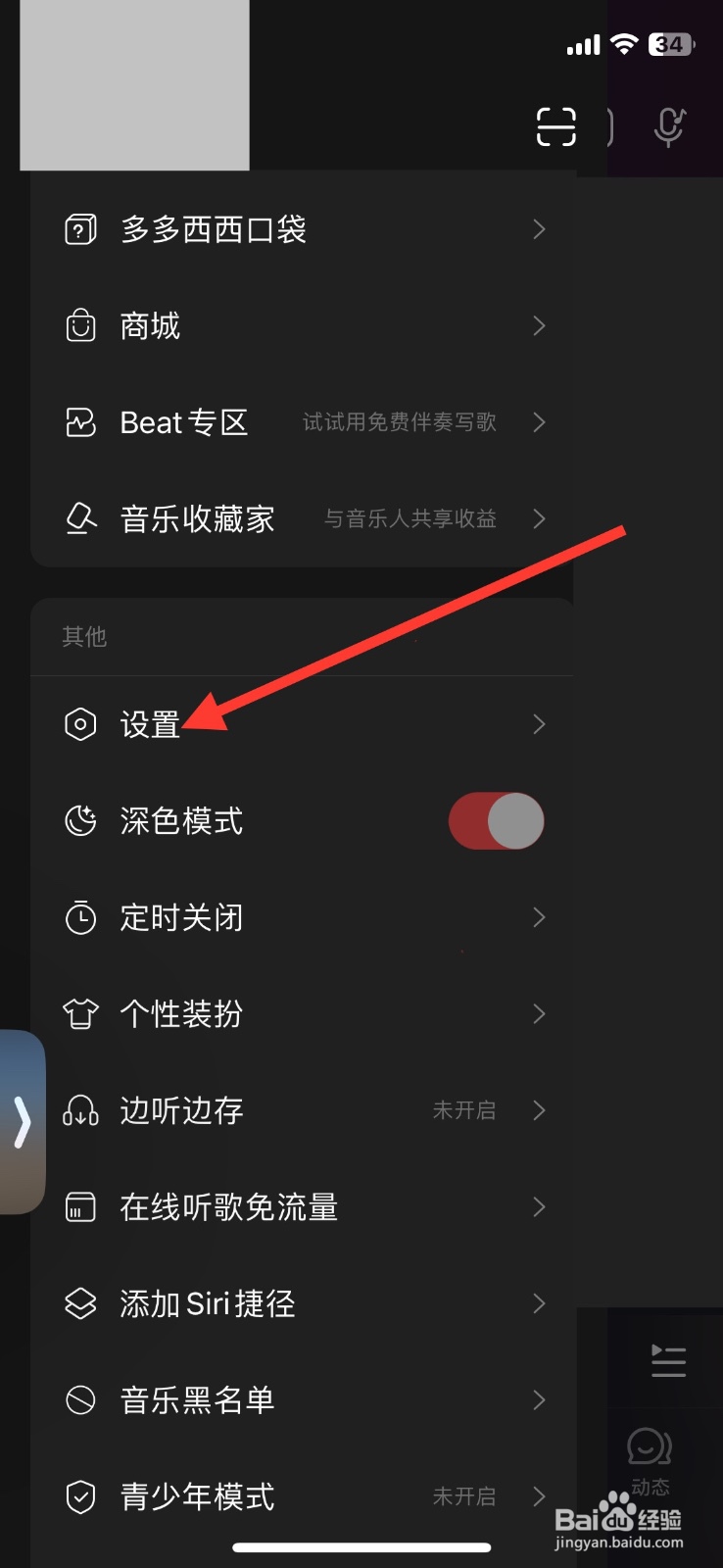
Task: Open the scan/QR code icon
Action: click(554, 127)
